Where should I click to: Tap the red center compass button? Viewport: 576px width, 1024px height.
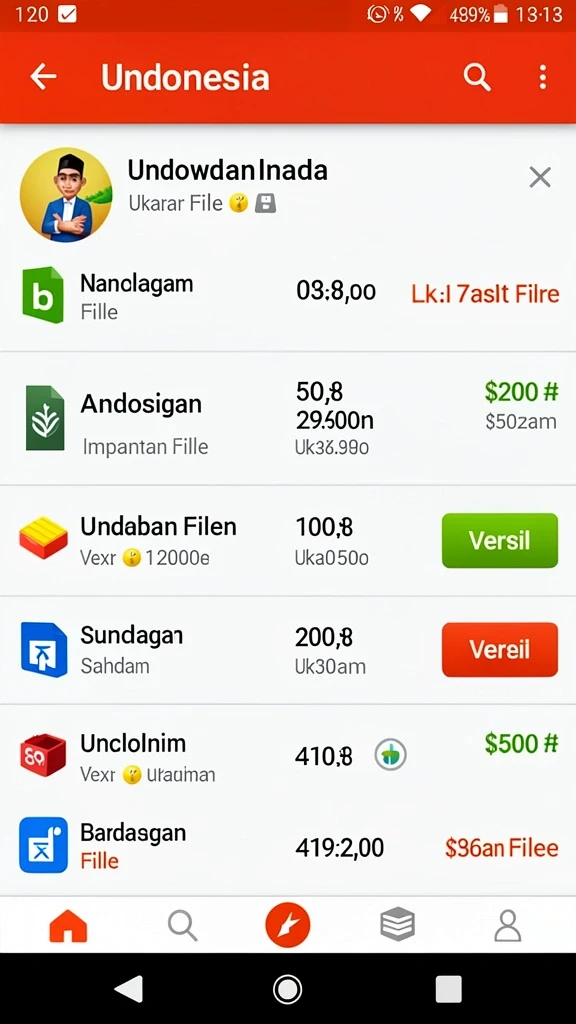(x=288, y=925)
